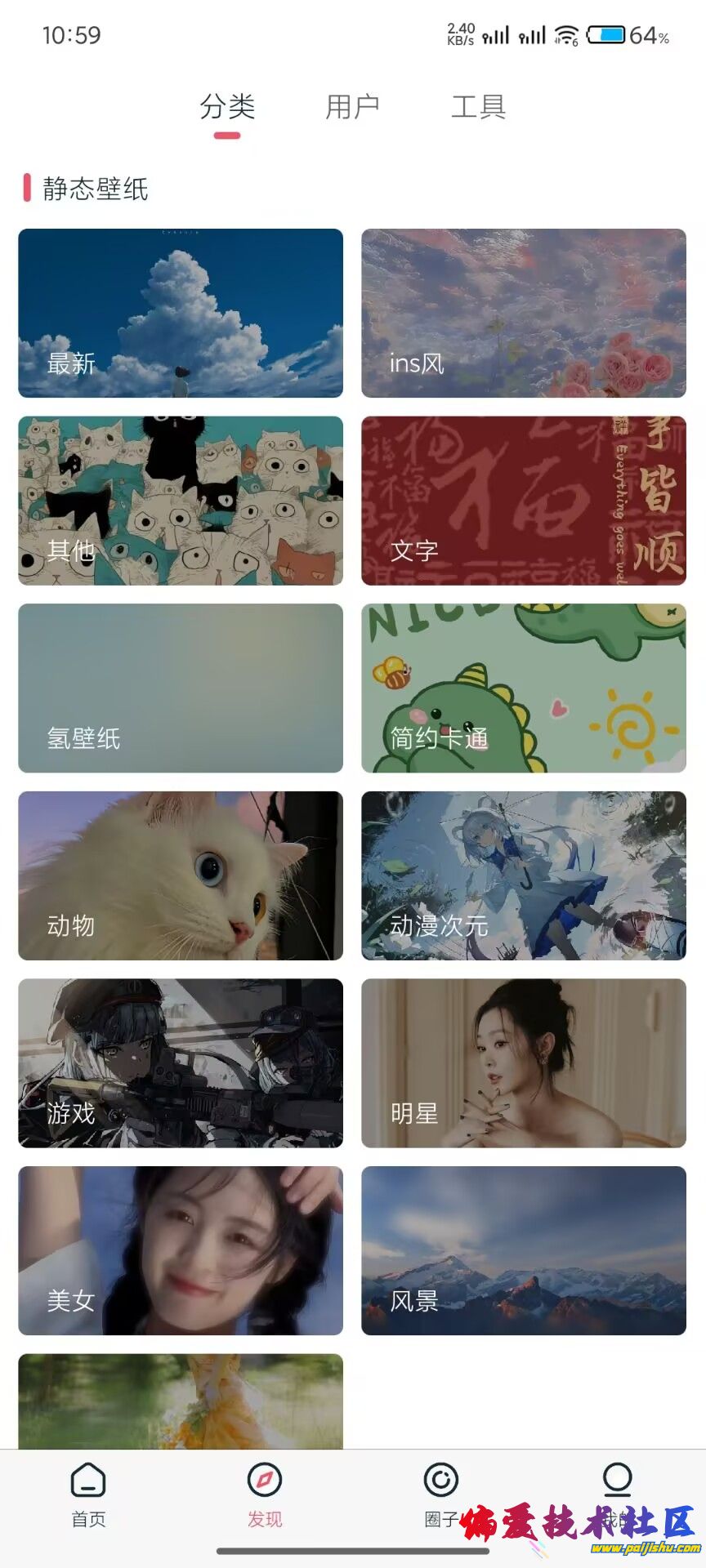Open the 其他 cats wallpaper category
Screen dimensions: 706x1568
click(181, 501)
